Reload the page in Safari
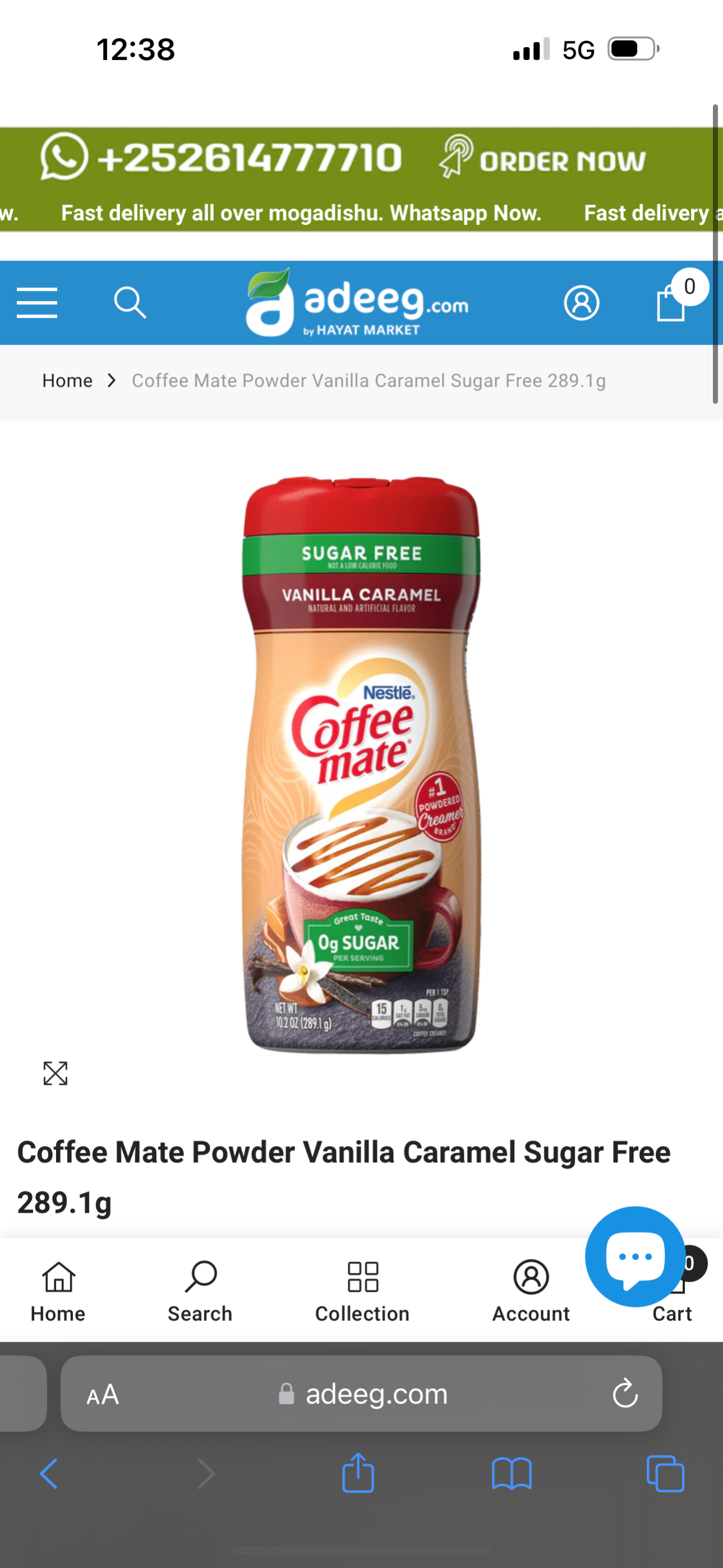 click(x=625, y=1394)
